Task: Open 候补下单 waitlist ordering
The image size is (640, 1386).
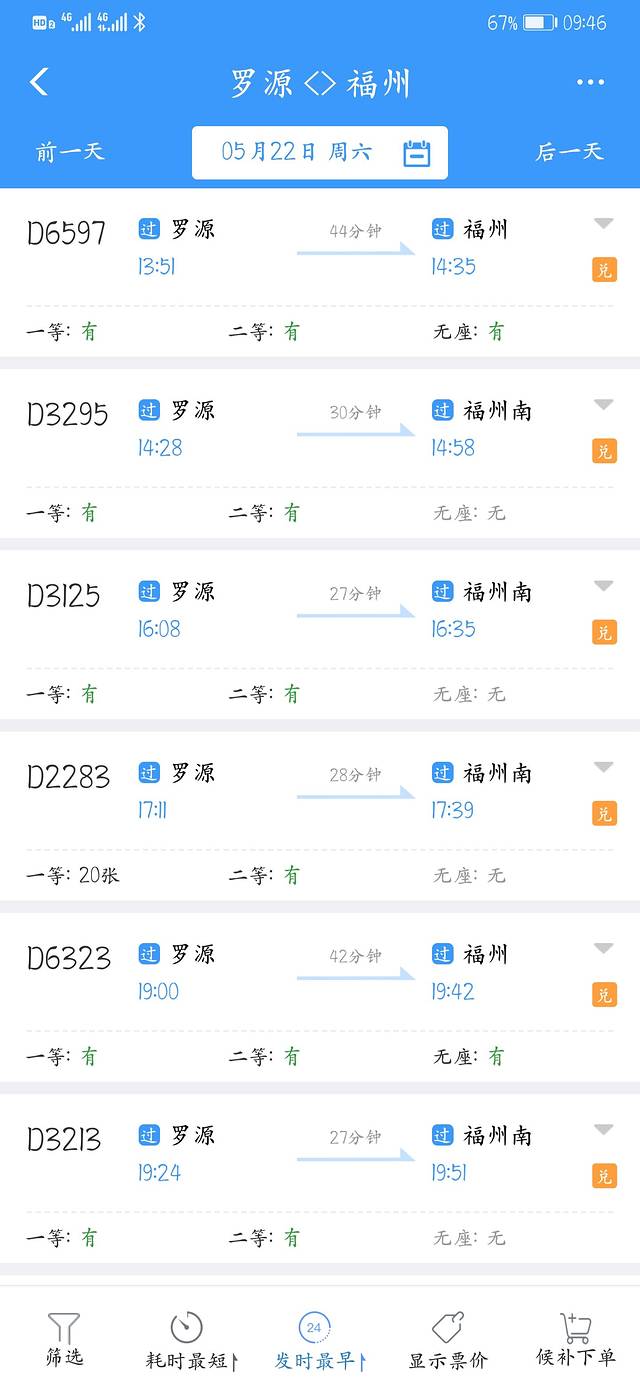Action: pos(576,1340)
